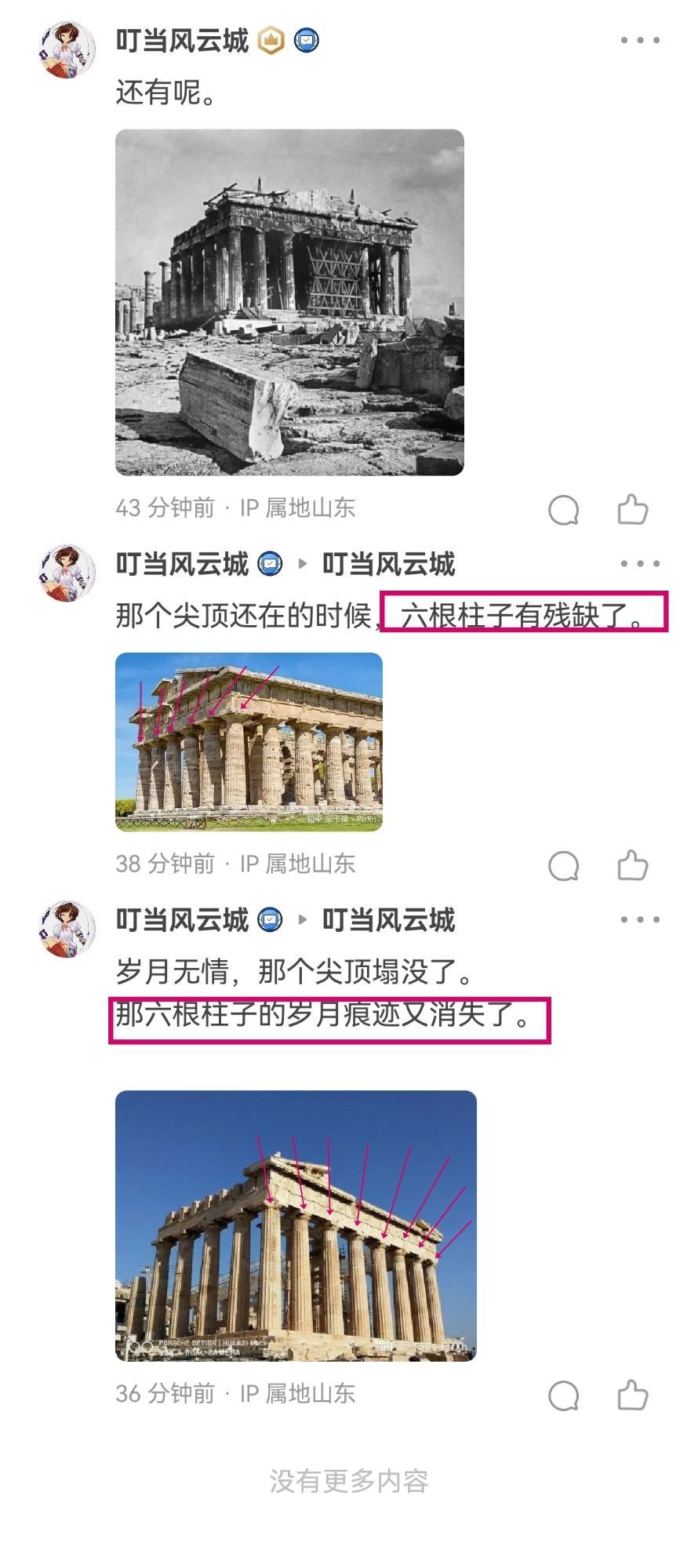
Task: Reply to the comment posted 43 分钟前
Action: coord(563,510)
